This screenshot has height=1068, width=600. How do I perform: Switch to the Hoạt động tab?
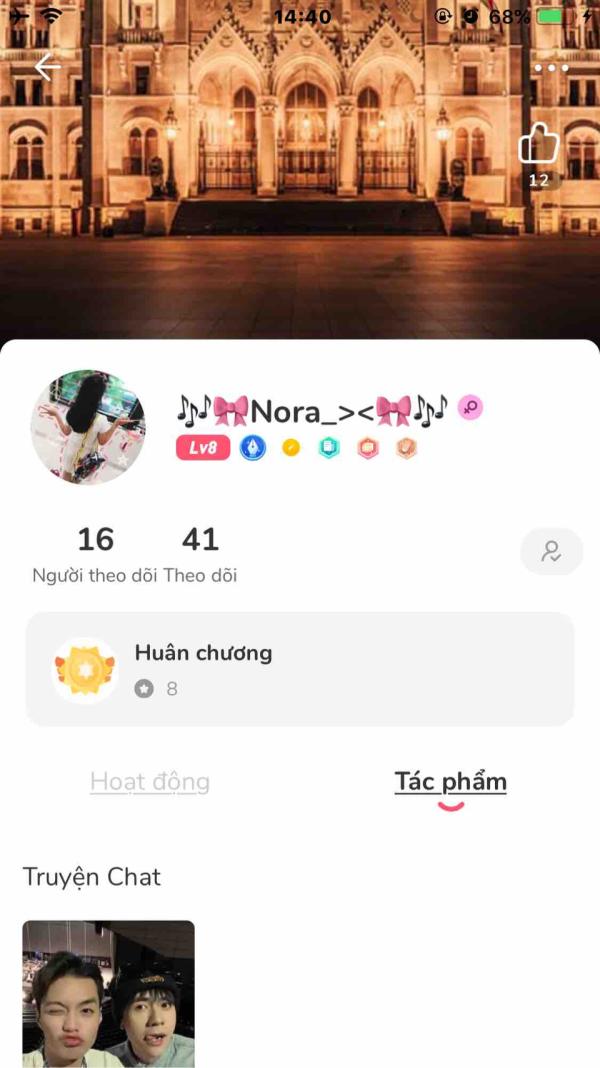pyautogui.click(x=150, y=782)
